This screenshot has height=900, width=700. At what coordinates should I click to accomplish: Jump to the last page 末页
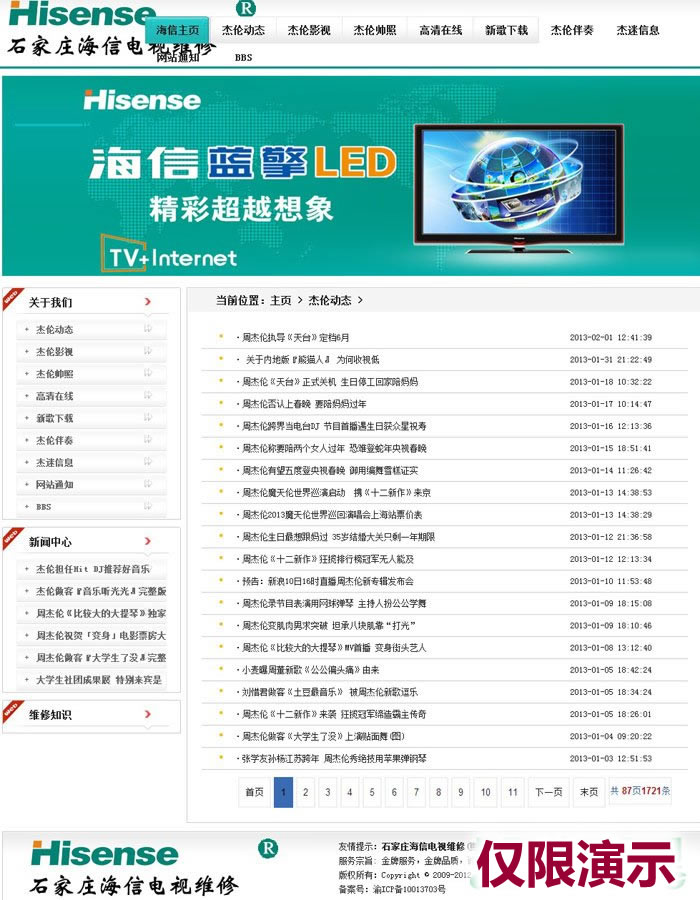(x=588, y=792)
